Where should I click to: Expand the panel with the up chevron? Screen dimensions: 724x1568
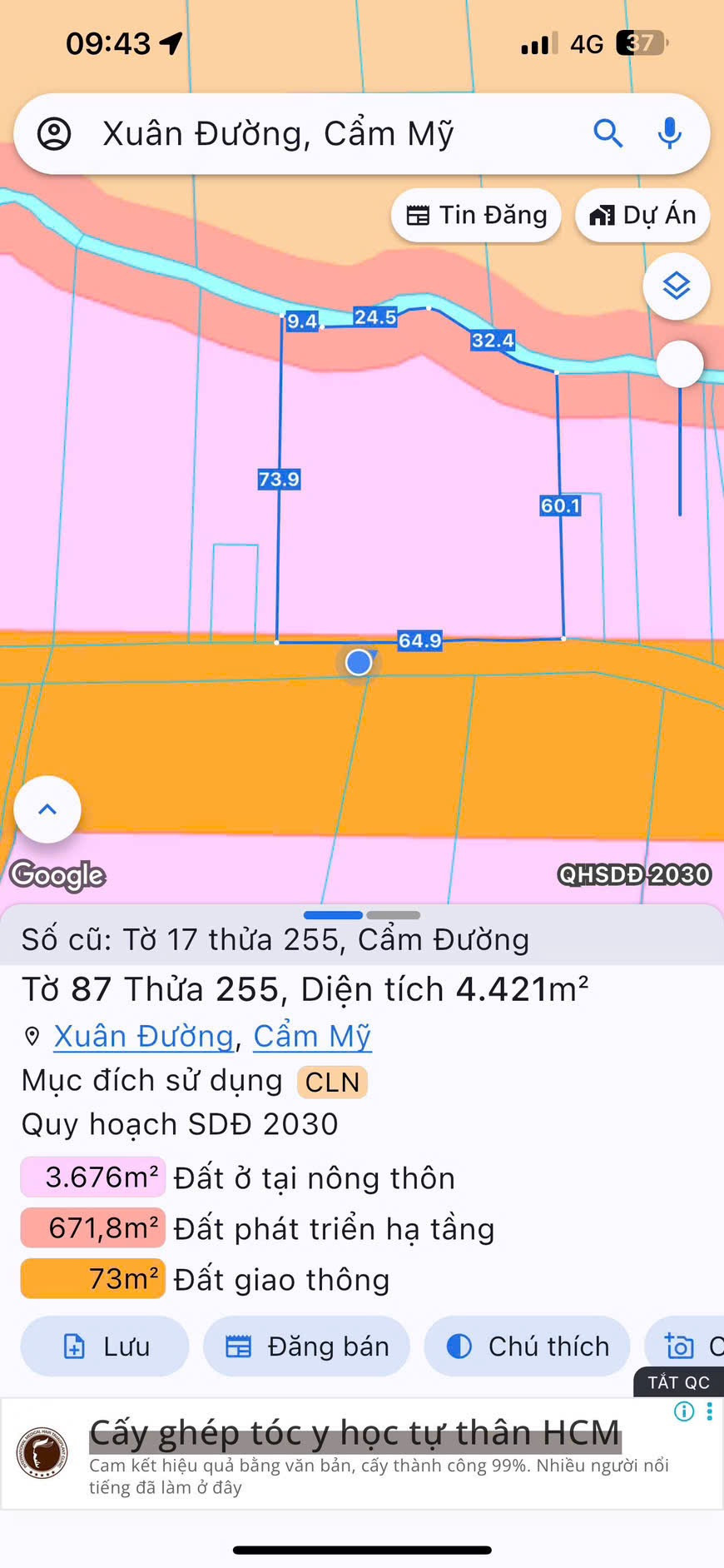(x=47, y=809)
